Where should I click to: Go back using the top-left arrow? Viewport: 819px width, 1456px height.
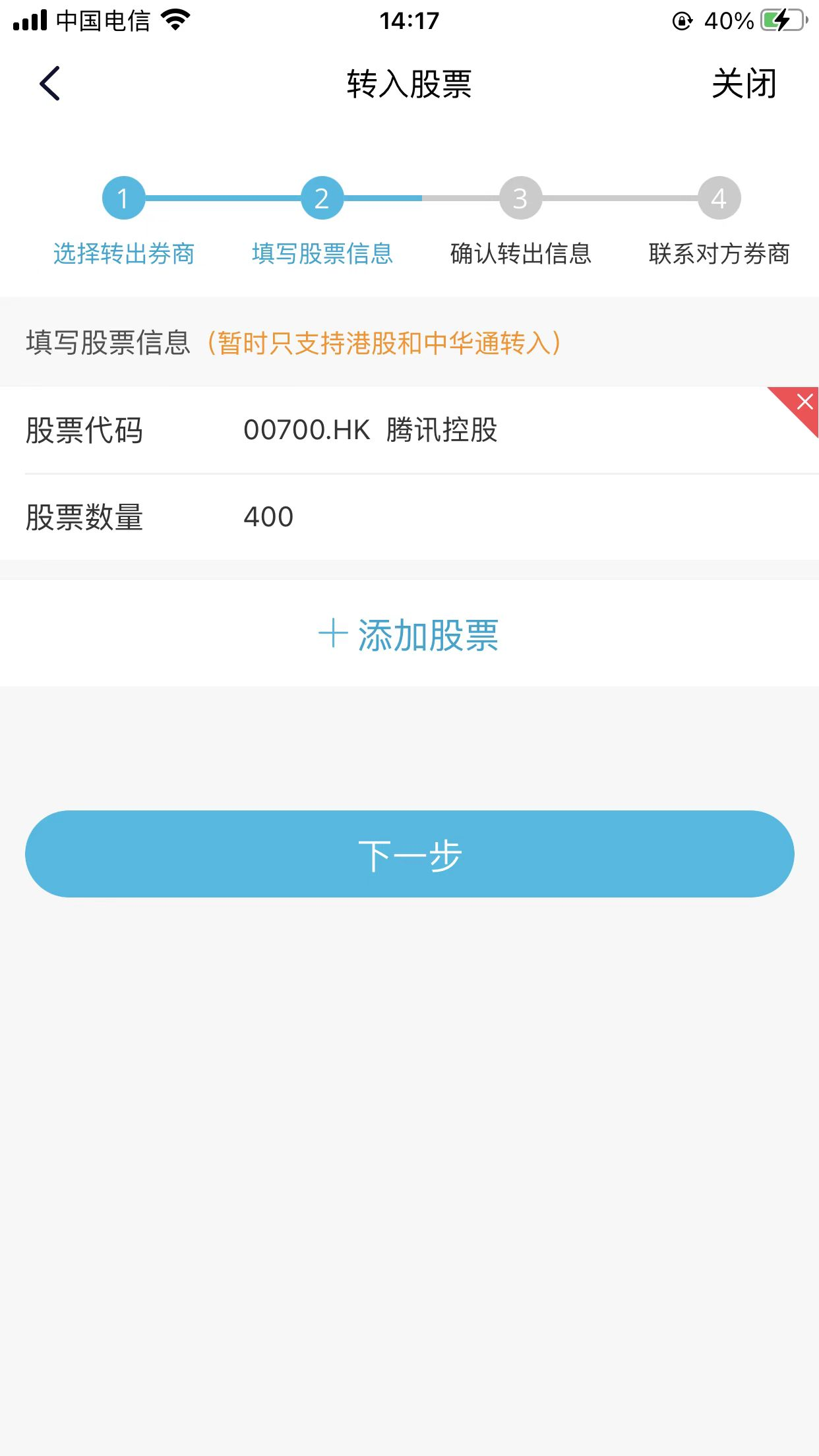click(50, 84)
